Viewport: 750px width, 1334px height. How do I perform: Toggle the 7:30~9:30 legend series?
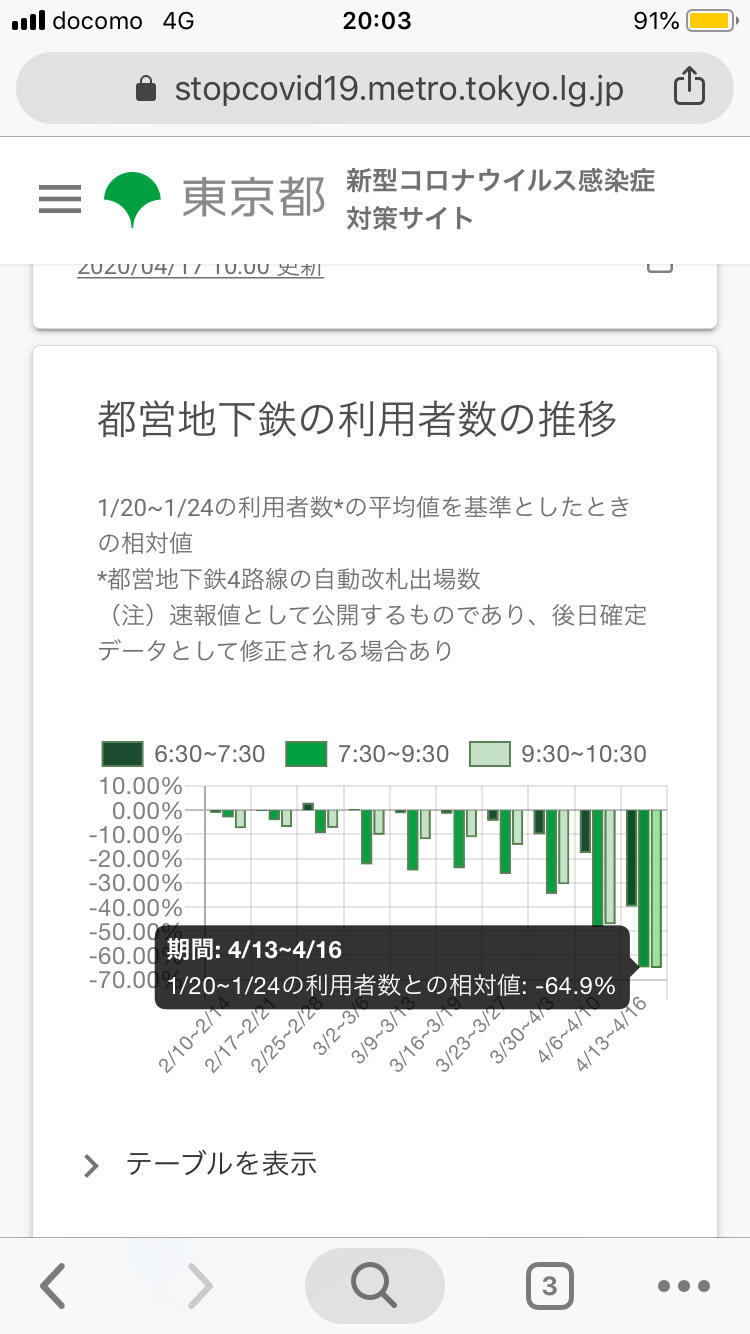coord(367,754)
